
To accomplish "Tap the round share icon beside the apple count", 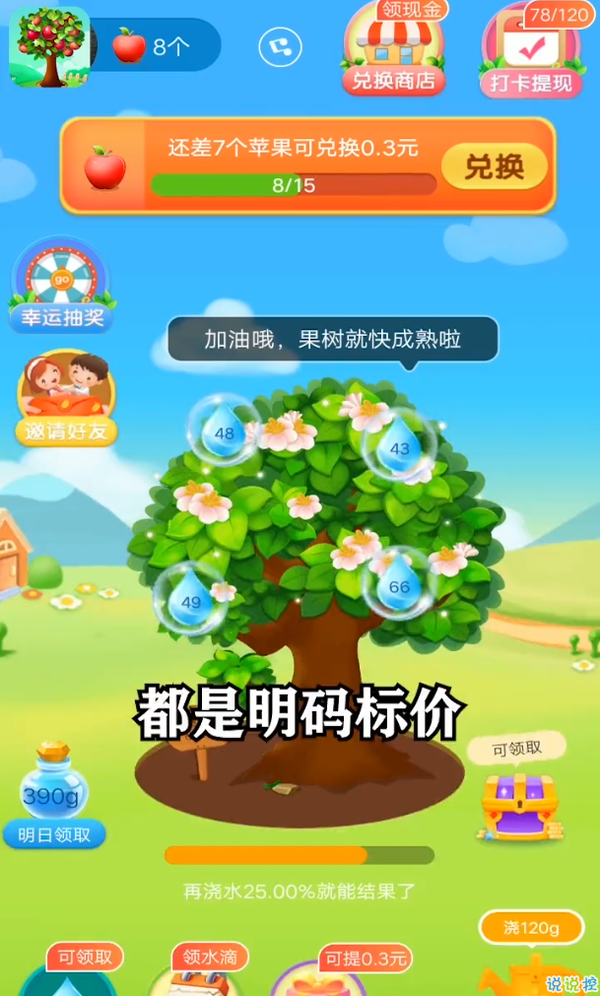I will pos(279,46).
